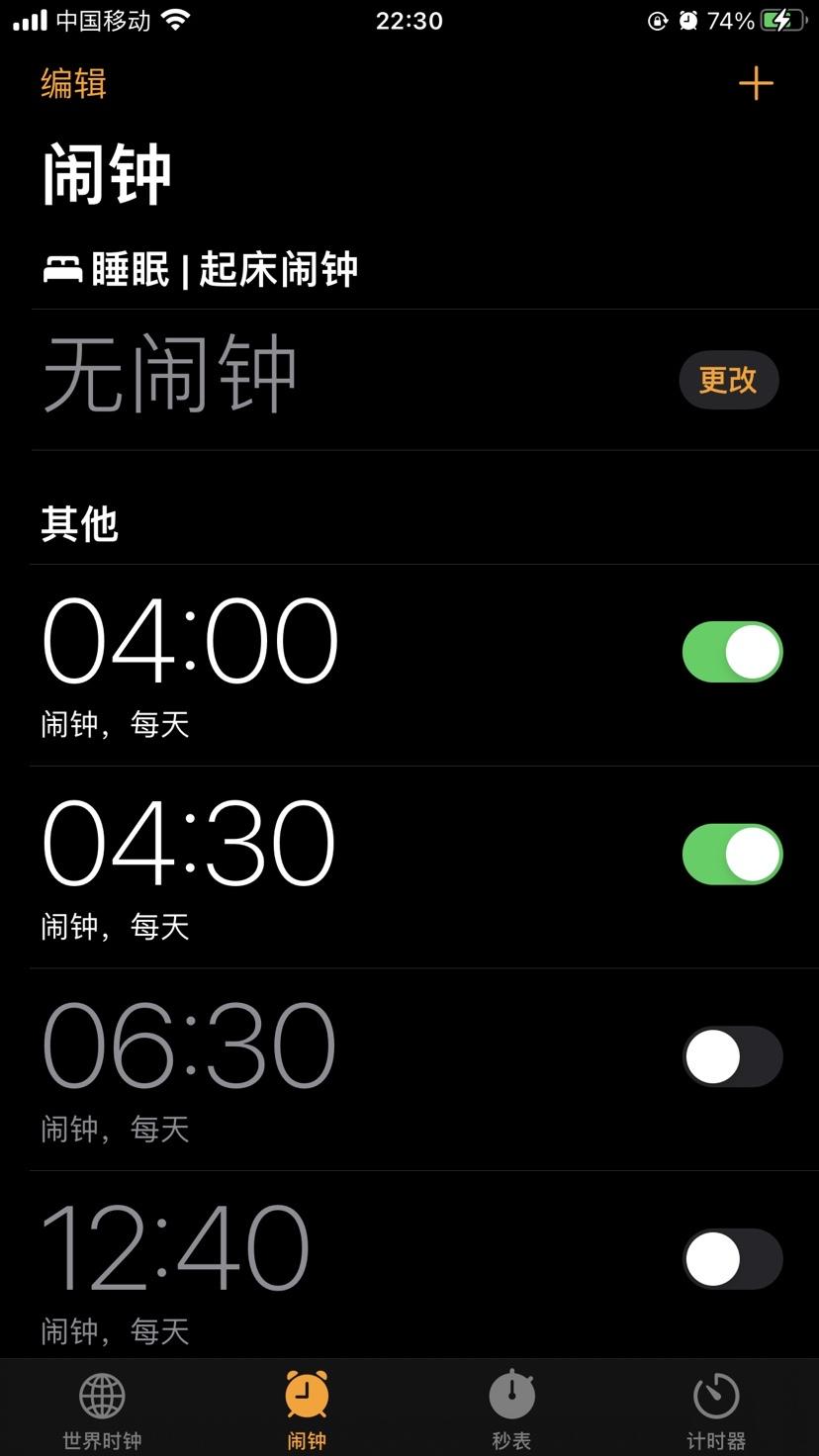Screen dimensions: 819x1456
Task: Switch to the 秒表 tab
Action: 511,1410
